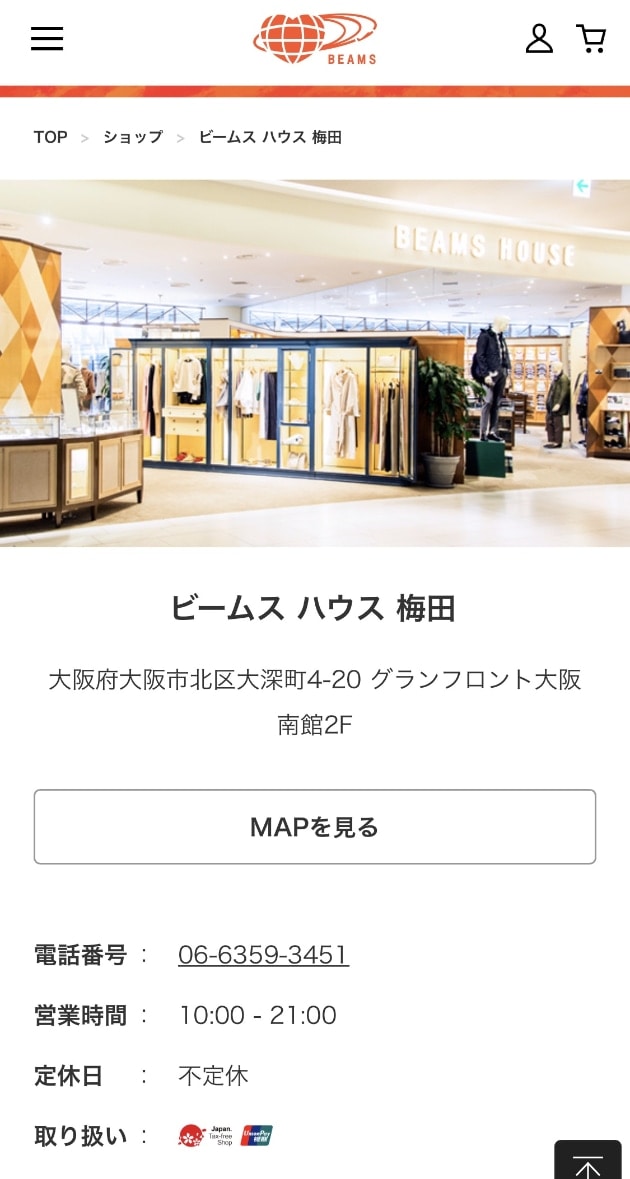Go to BEAMS home via logo

click(315, 39)
